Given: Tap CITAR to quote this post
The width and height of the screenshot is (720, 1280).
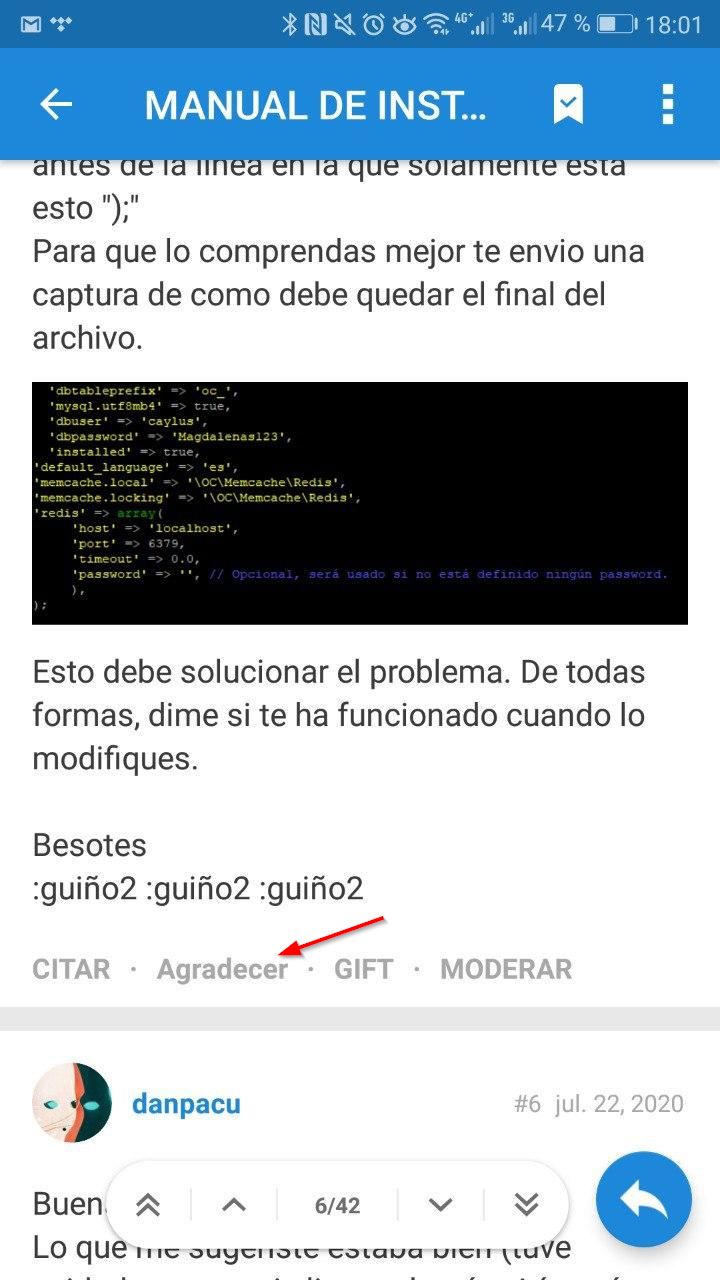Looking at the screenshot, I should coord(71,969).
